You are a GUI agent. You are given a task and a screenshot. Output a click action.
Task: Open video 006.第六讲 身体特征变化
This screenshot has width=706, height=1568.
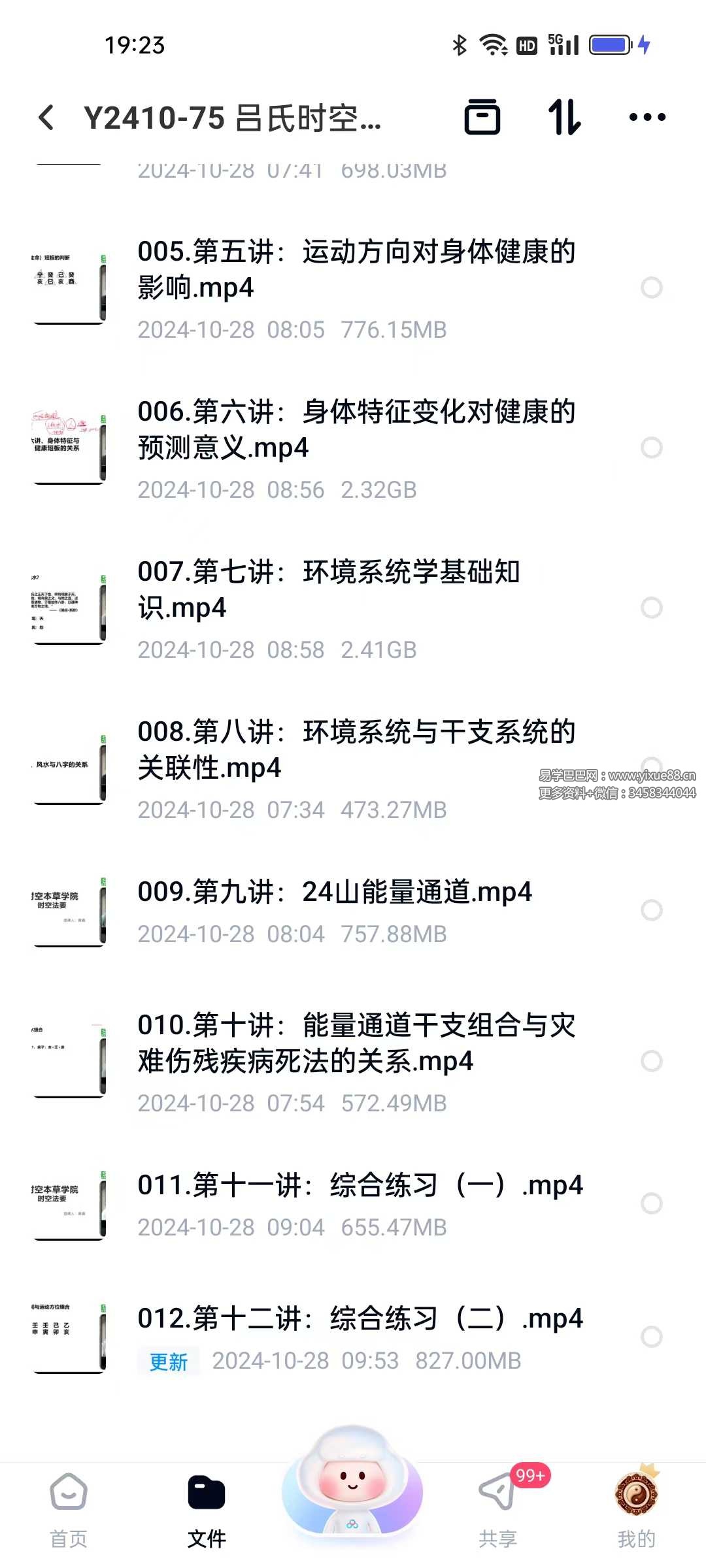(x=356, y=430)
